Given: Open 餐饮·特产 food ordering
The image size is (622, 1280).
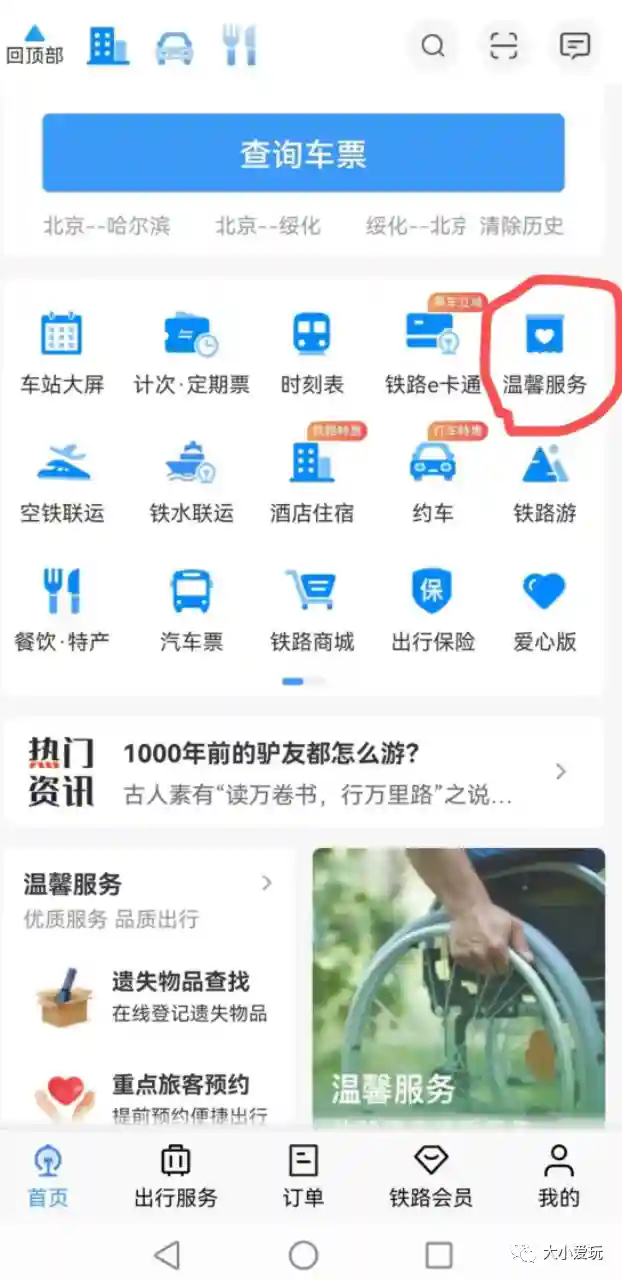Looking at the screenshot, I should click(62, 608).
